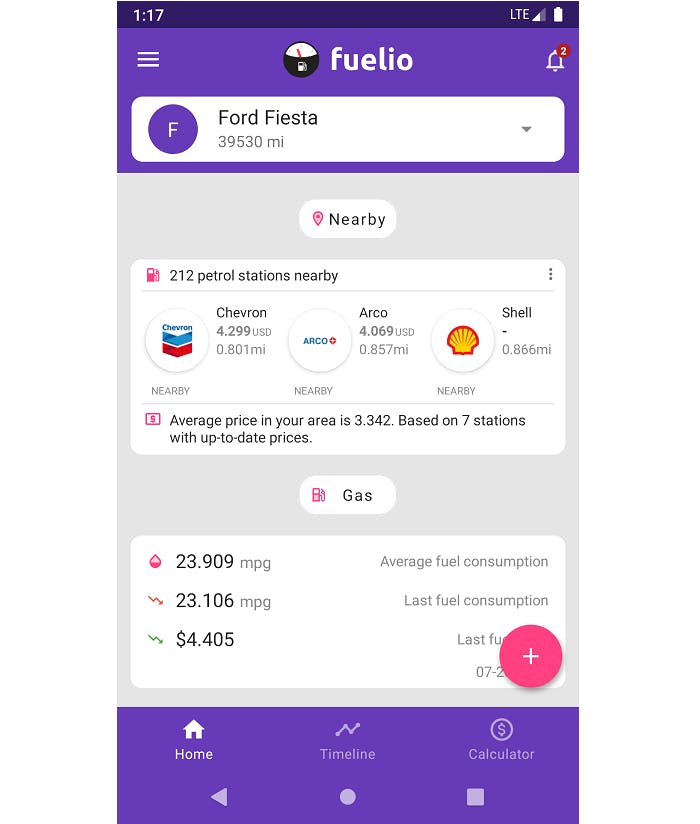The height and width of the screenshot is (824, 700).
Task: Open the Arco station details
Action: pyautogui.click(x=320, y=341)
